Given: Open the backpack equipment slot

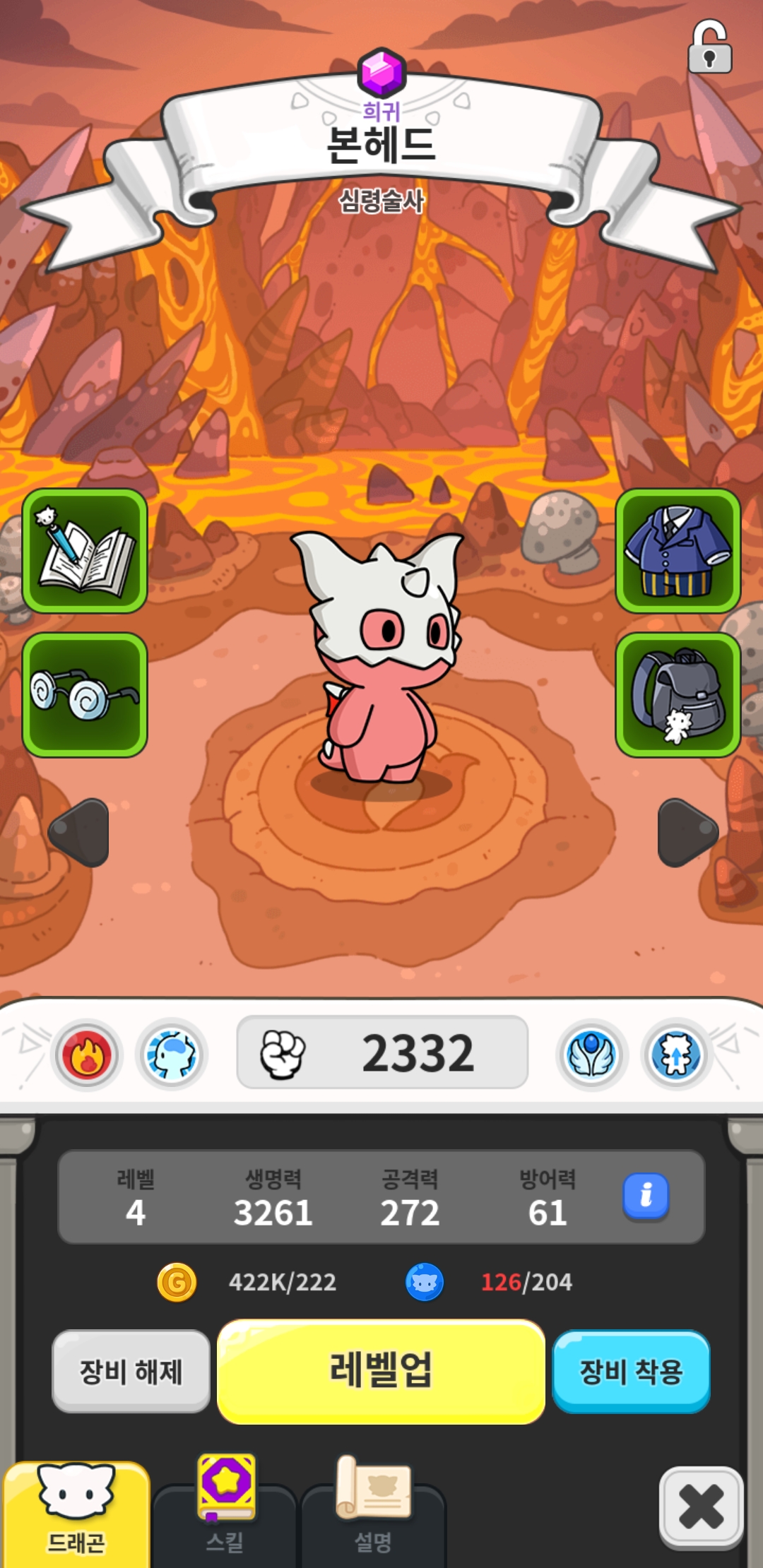Looking at the screenshot, I should pyautogui.click(x=678, y=694).
